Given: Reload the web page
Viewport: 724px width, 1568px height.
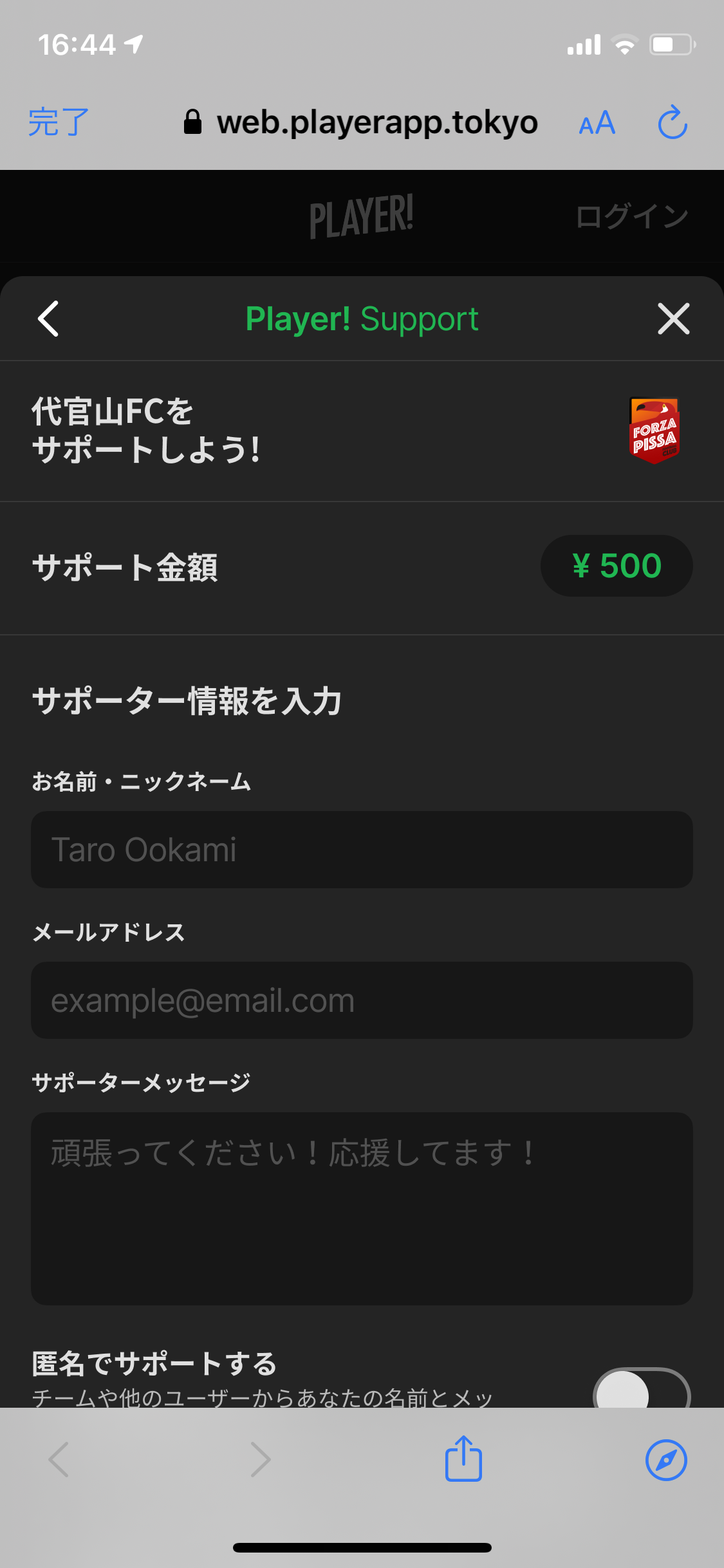Looking at the screenshot, I should (x=673, y=122).
